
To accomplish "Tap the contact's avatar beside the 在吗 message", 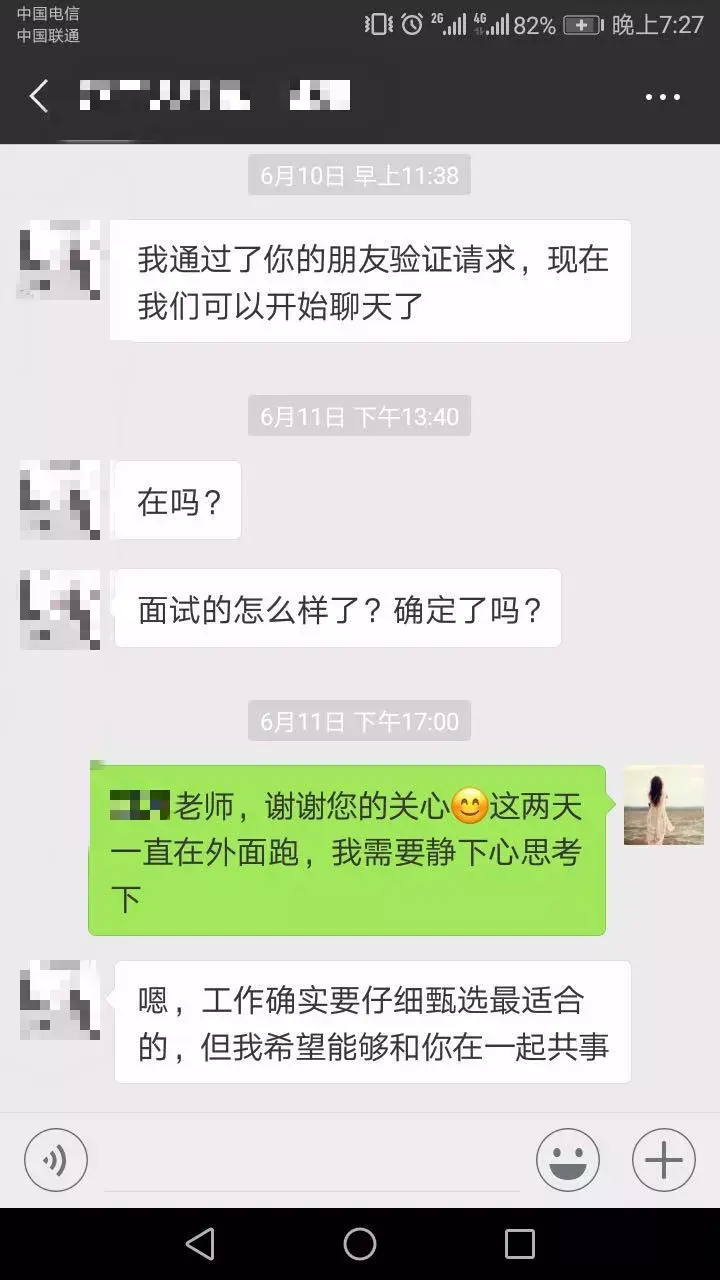I will (x=58, y=500).
